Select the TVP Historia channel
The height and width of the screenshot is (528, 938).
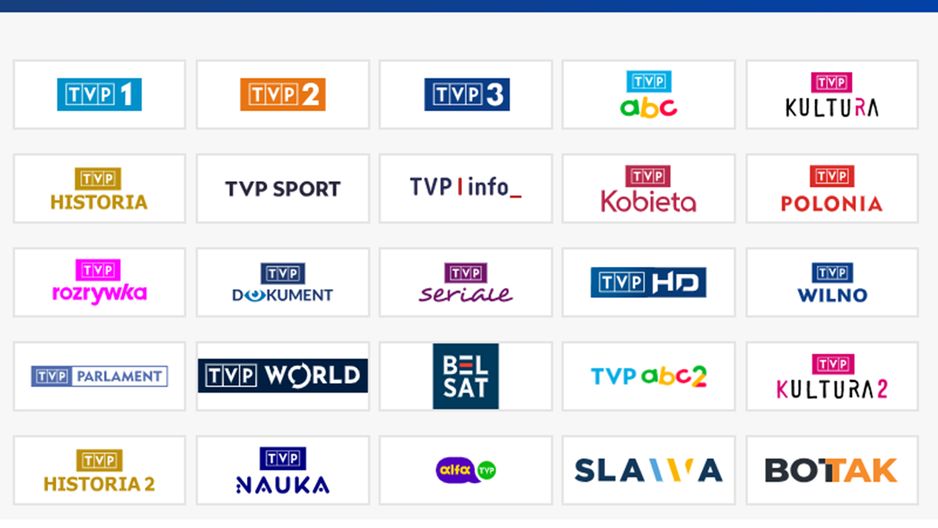coord(99,189)
